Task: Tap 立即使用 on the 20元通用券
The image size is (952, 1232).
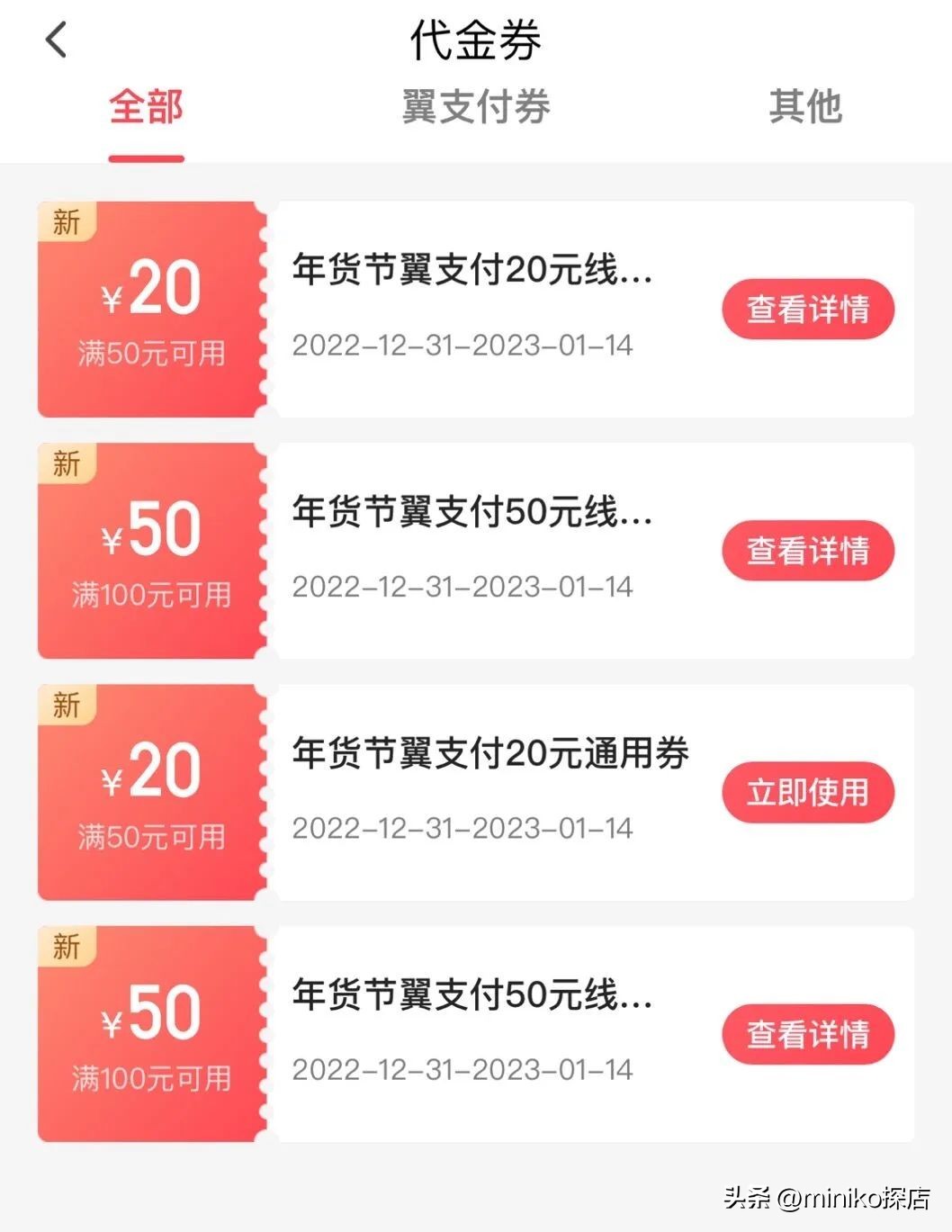Action: 807,793
